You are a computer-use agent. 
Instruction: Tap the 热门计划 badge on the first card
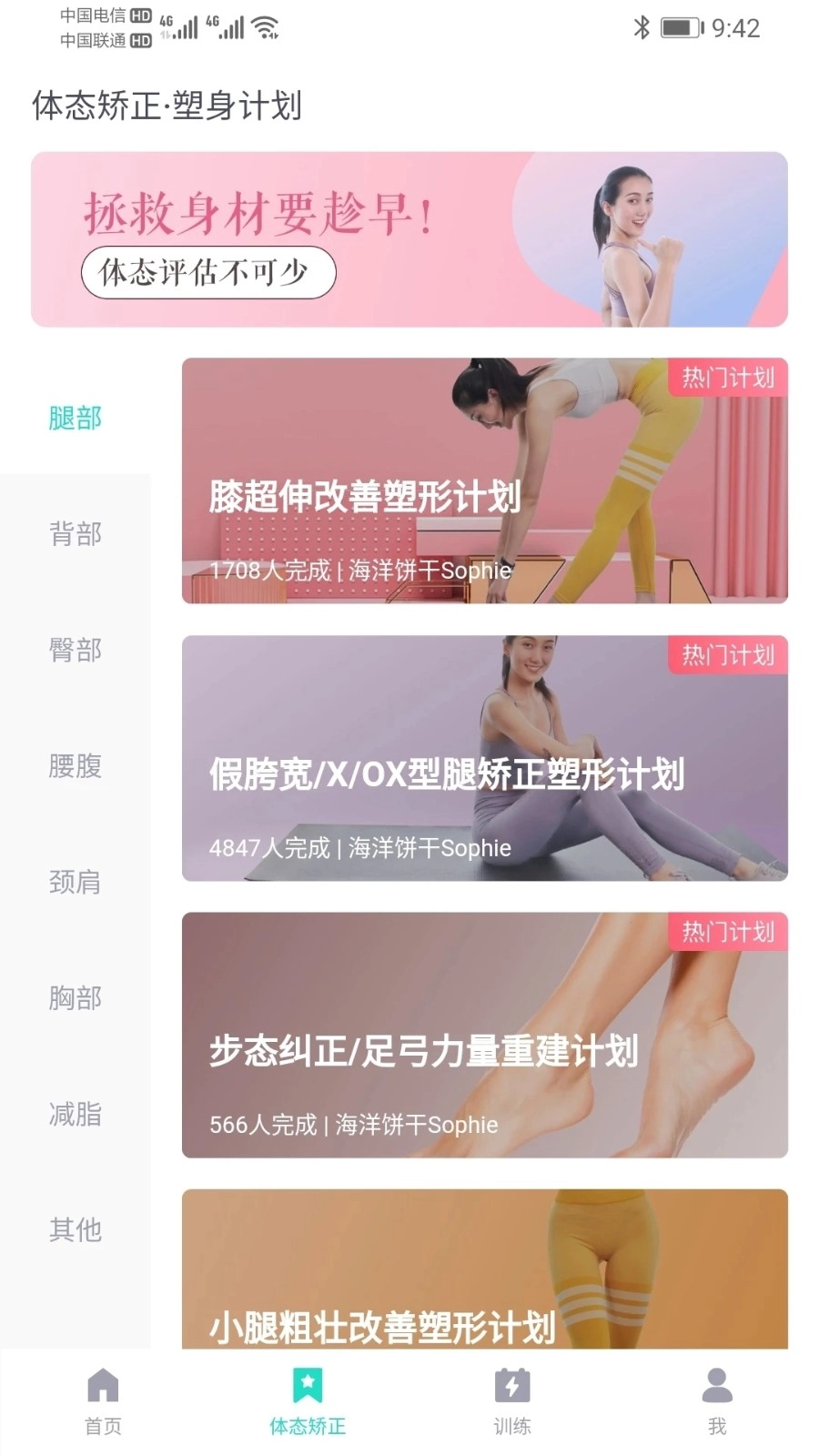[727, 379]
